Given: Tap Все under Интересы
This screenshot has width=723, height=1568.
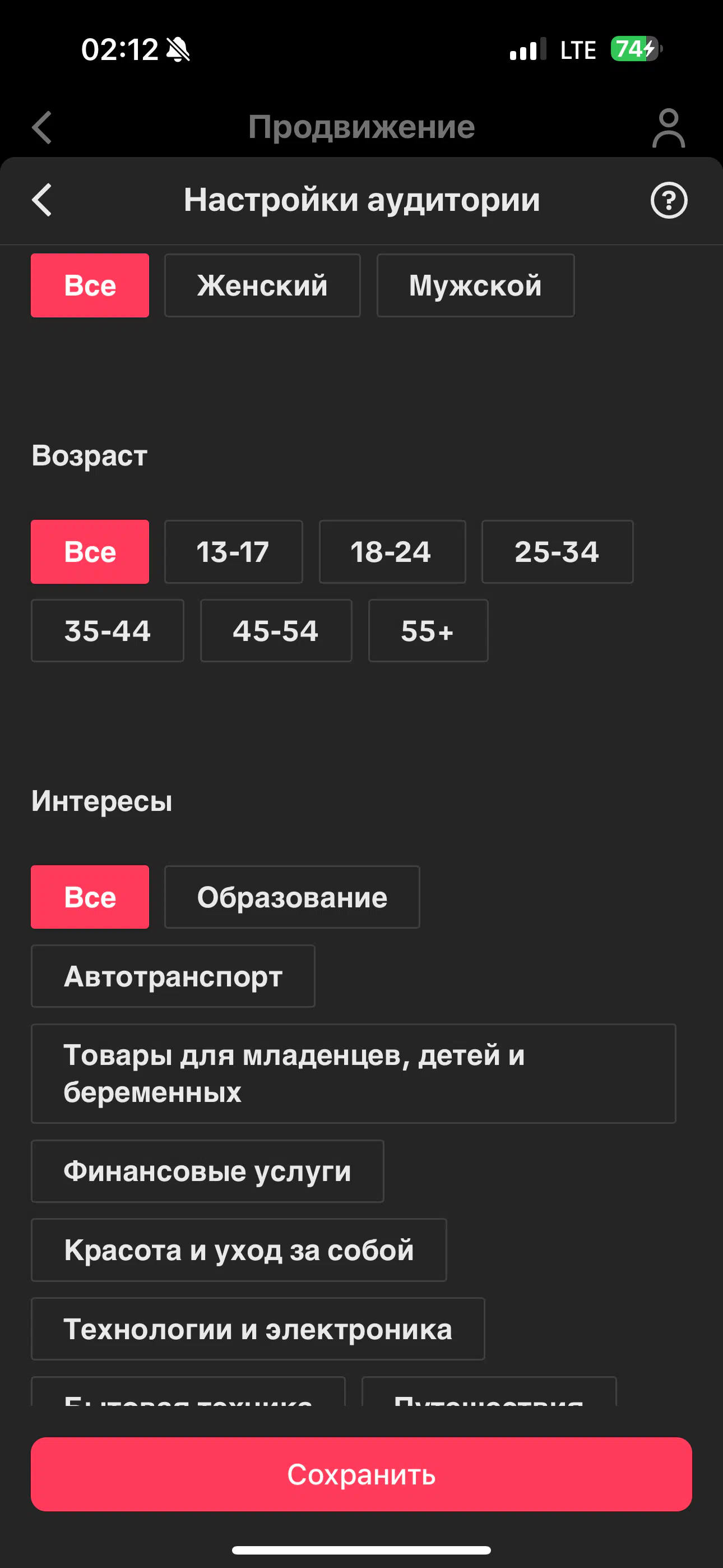Looking at the screenshot, I should pyautogui.click(x=90, y=897).
